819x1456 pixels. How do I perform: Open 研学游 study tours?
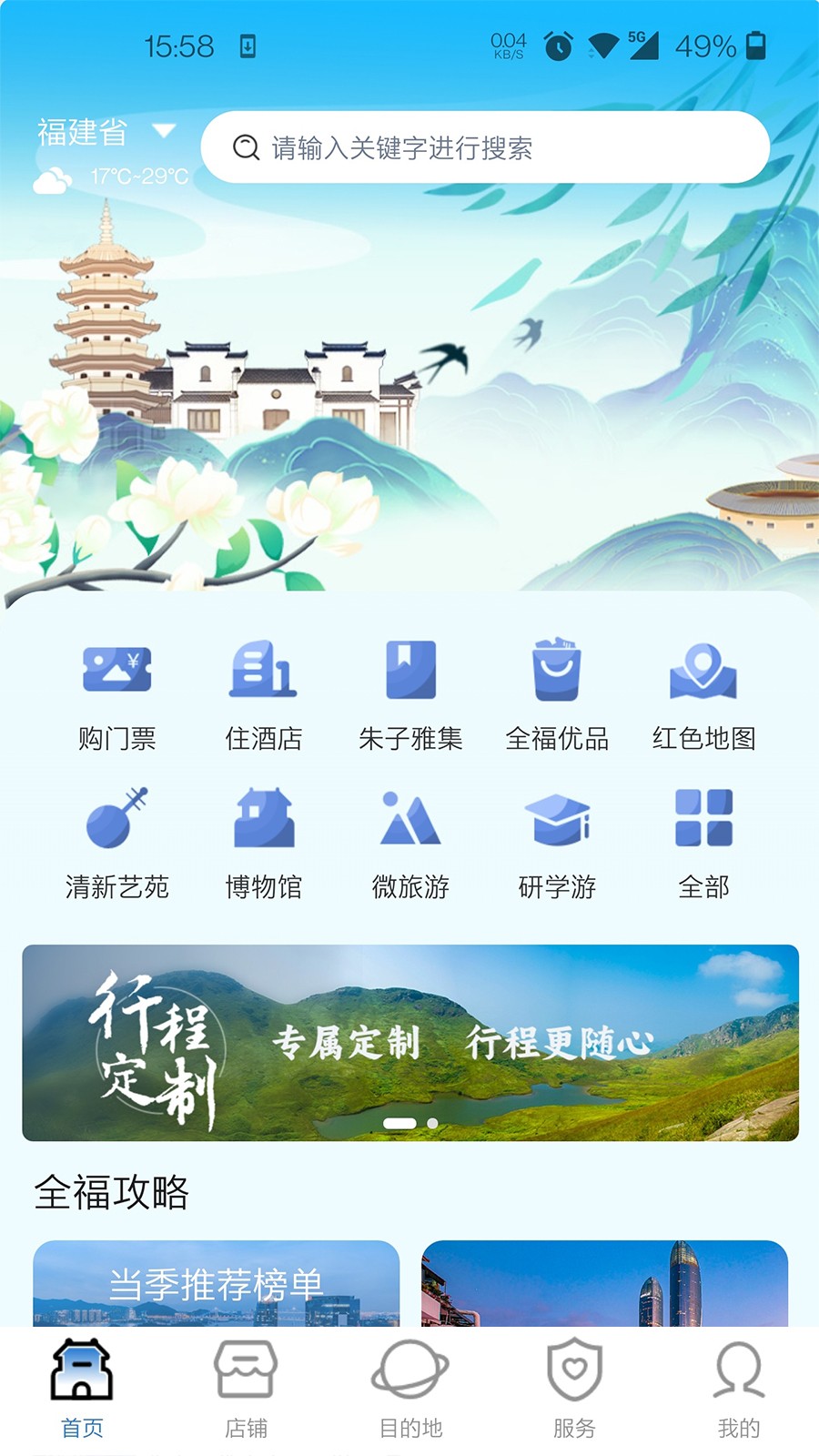click(557, 844)
